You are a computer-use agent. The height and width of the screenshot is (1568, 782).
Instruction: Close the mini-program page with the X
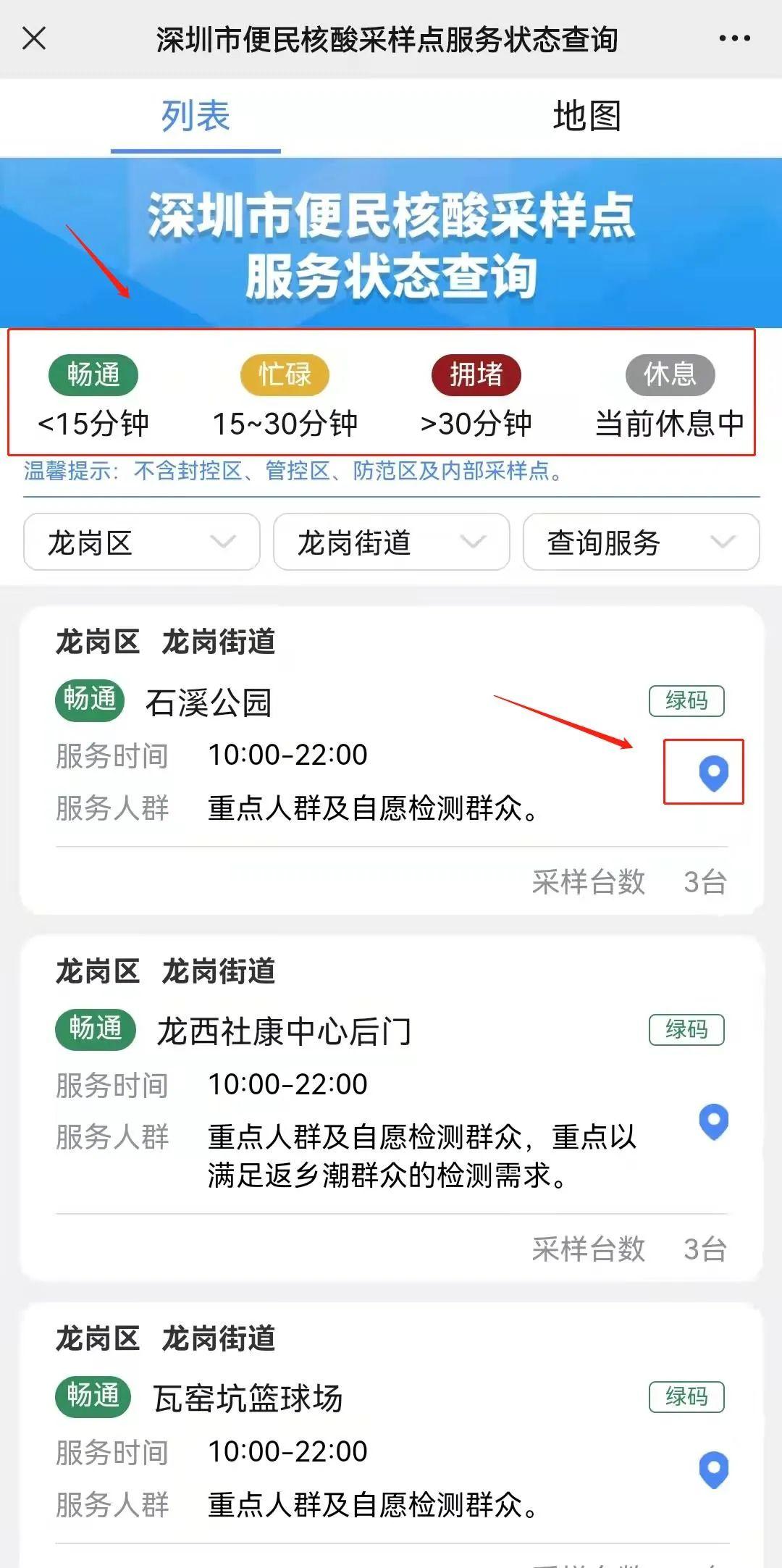34,38
